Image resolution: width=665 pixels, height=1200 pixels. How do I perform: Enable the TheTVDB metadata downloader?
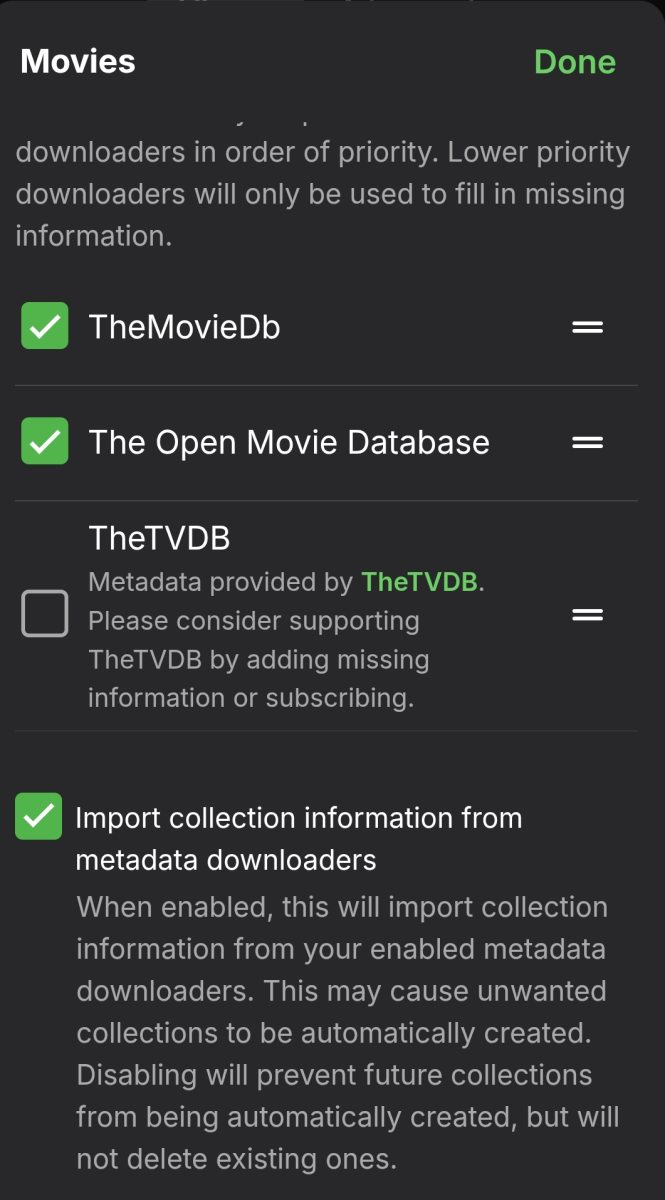click(45, 614)
